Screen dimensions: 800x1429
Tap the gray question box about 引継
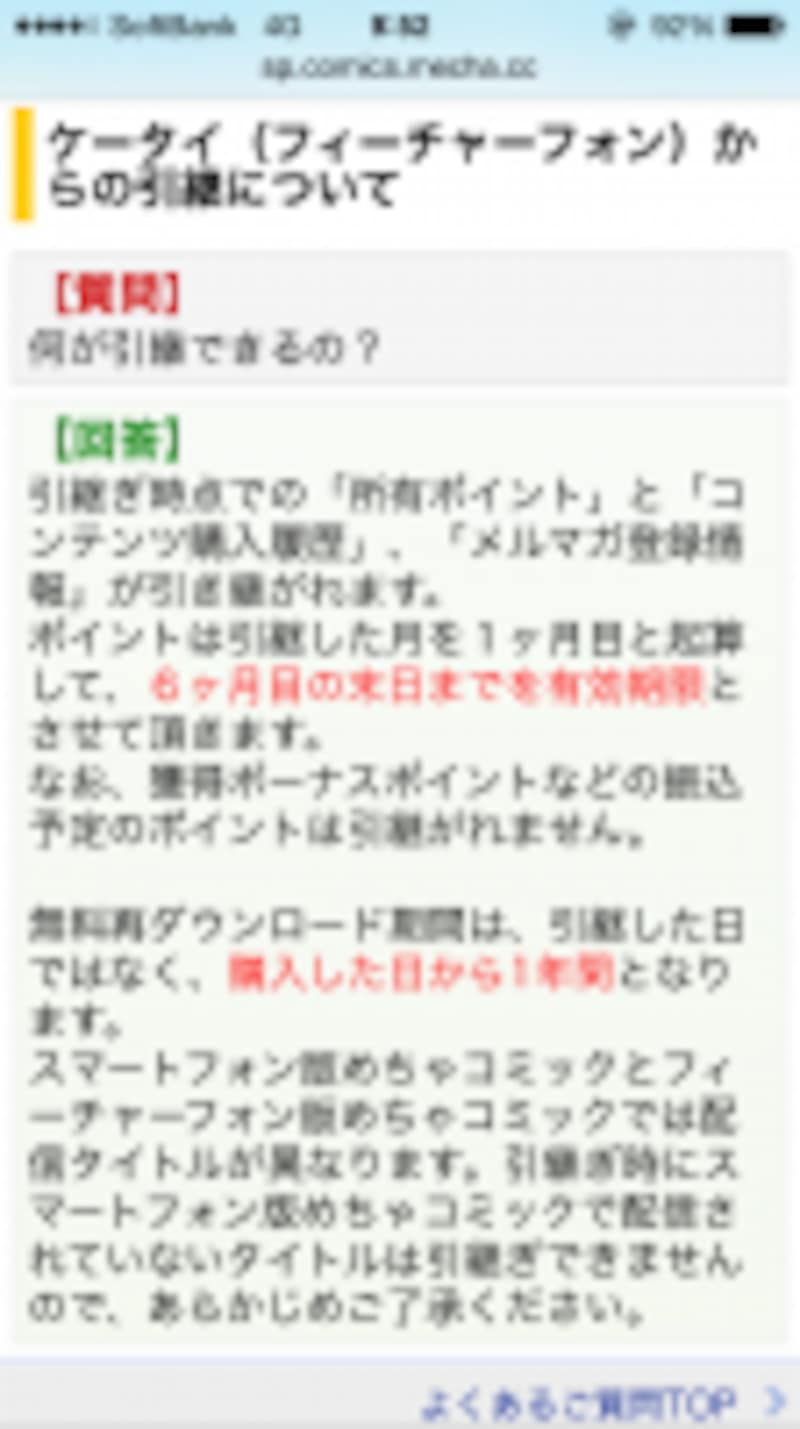point(400,320)
